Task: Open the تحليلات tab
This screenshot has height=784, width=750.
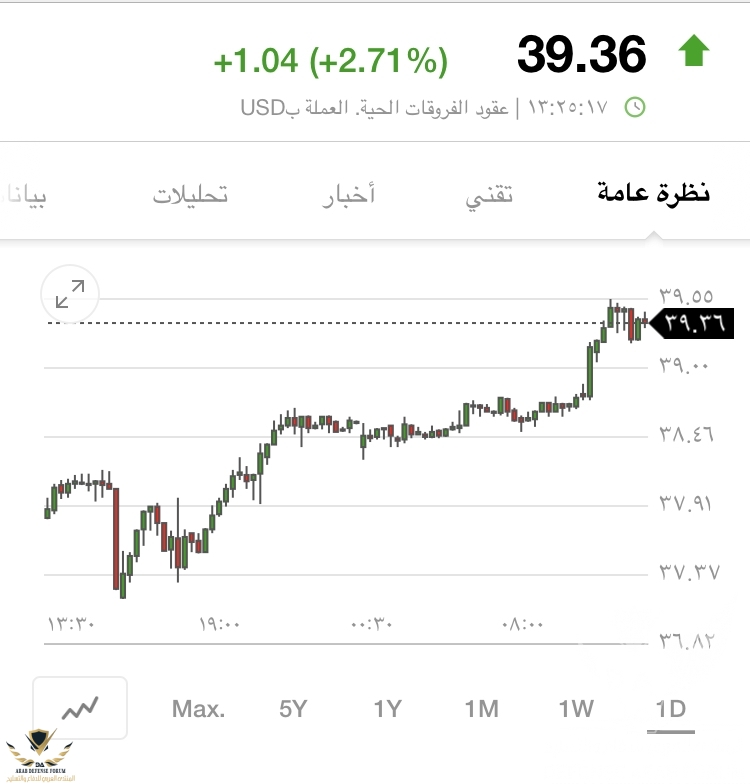Action: pos(190,194)
